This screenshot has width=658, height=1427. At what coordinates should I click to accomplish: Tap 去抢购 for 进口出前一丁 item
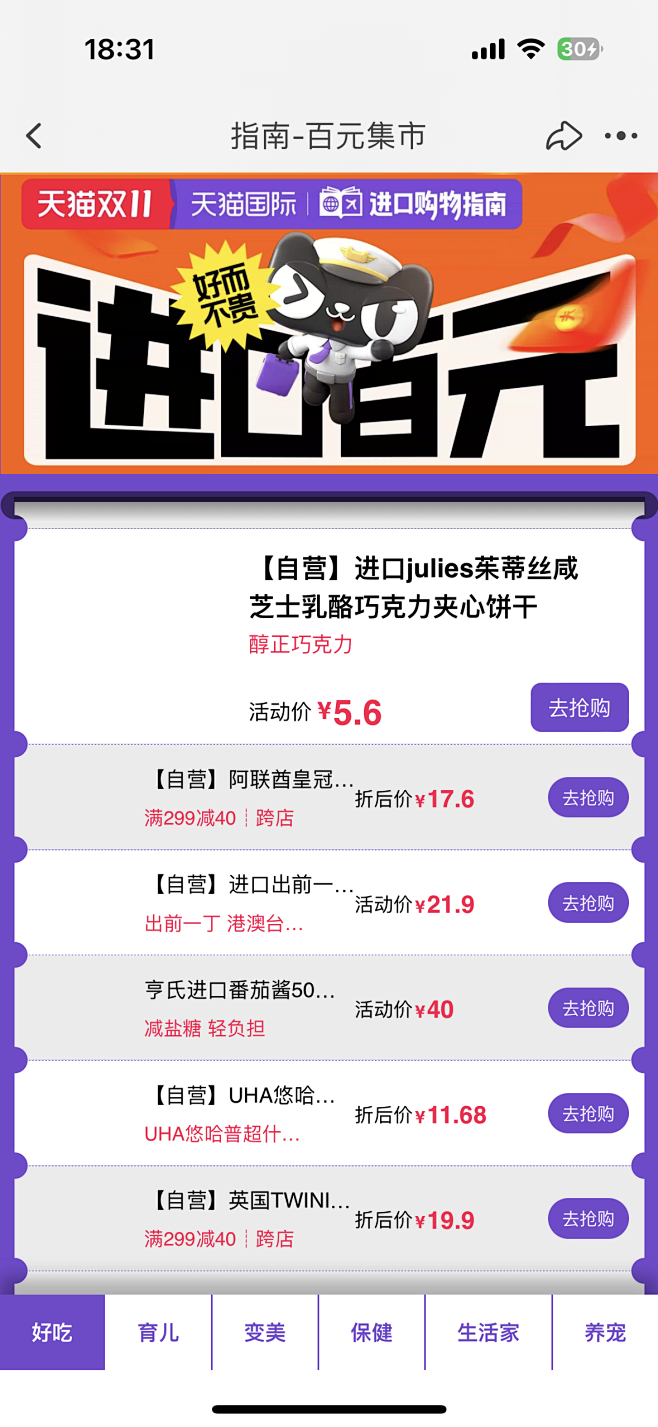tap(588, 903)
